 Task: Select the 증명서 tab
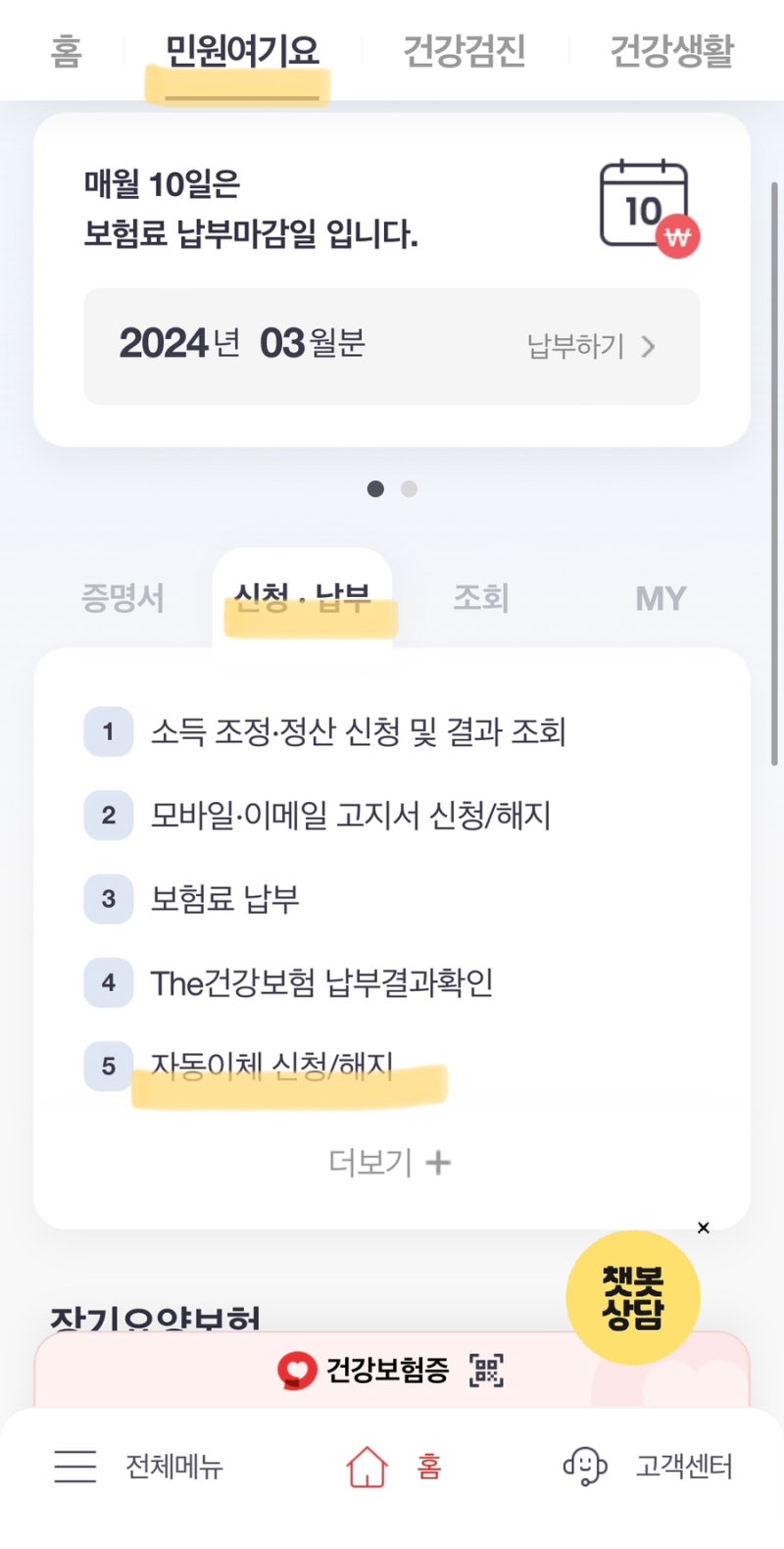(x=122, y=597)
